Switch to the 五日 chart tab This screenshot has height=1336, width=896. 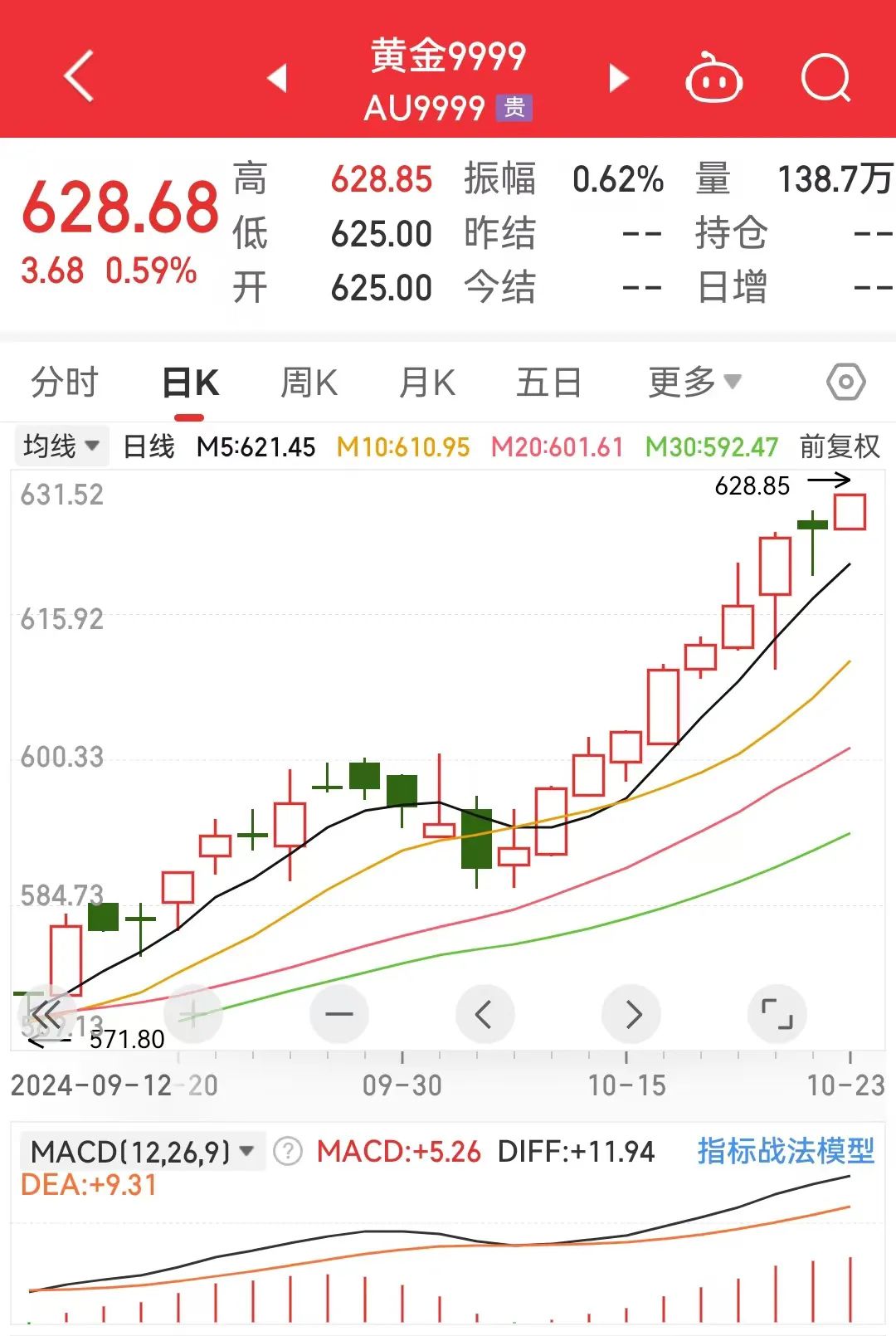(548, 383)
